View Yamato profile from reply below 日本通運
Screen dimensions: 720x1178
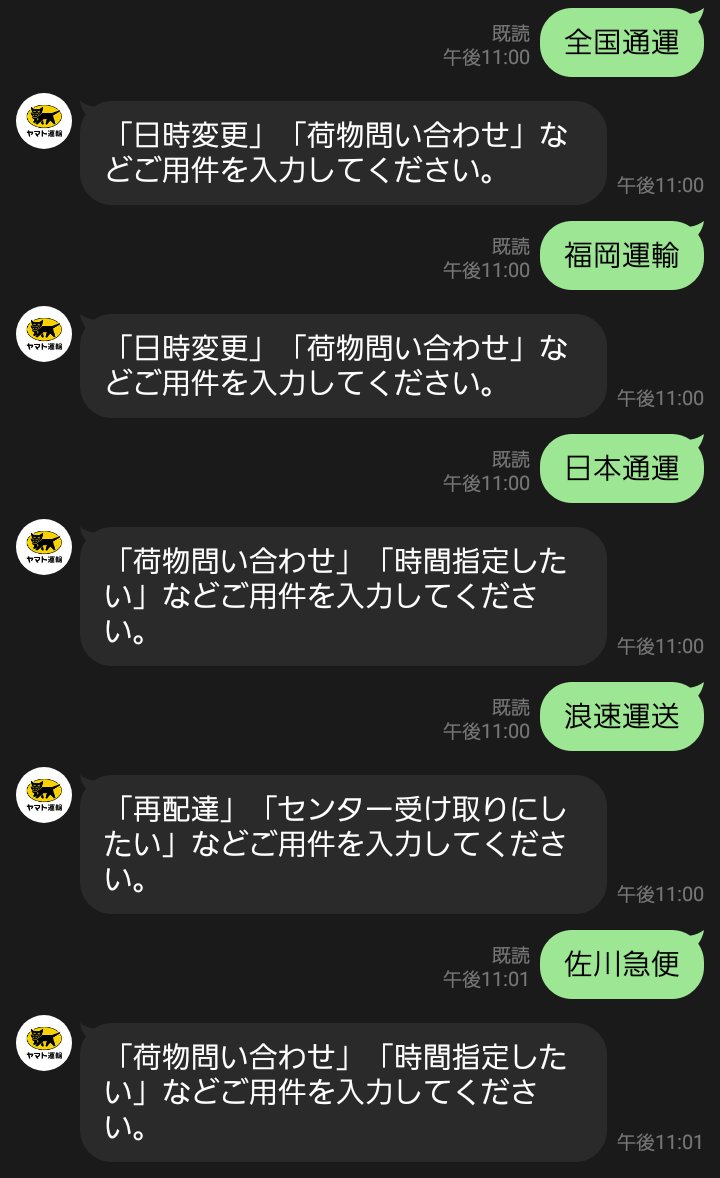tap(44, 547)
